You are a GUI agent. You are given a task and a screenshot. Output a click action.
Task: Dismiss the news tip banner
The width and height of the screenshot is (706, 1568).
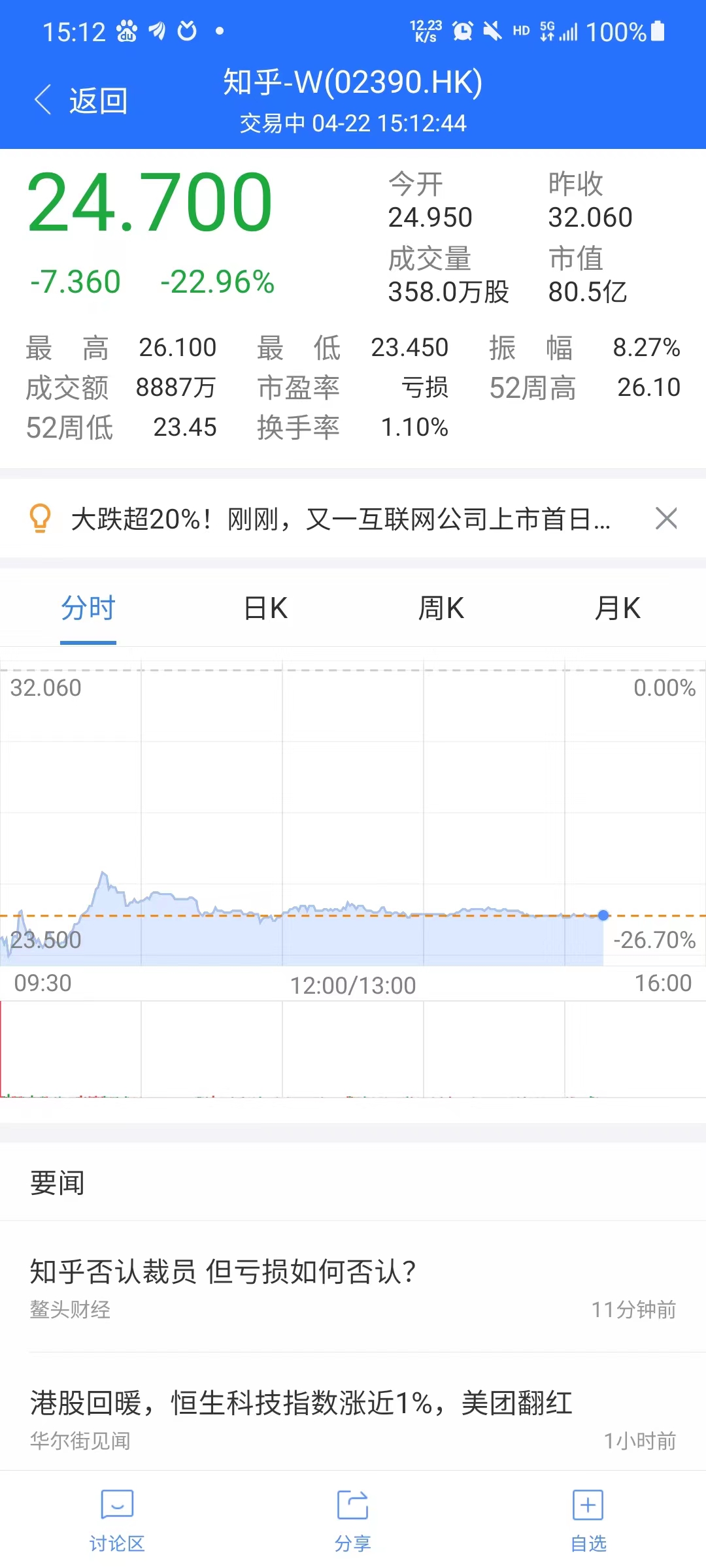(x=666, y=519)
